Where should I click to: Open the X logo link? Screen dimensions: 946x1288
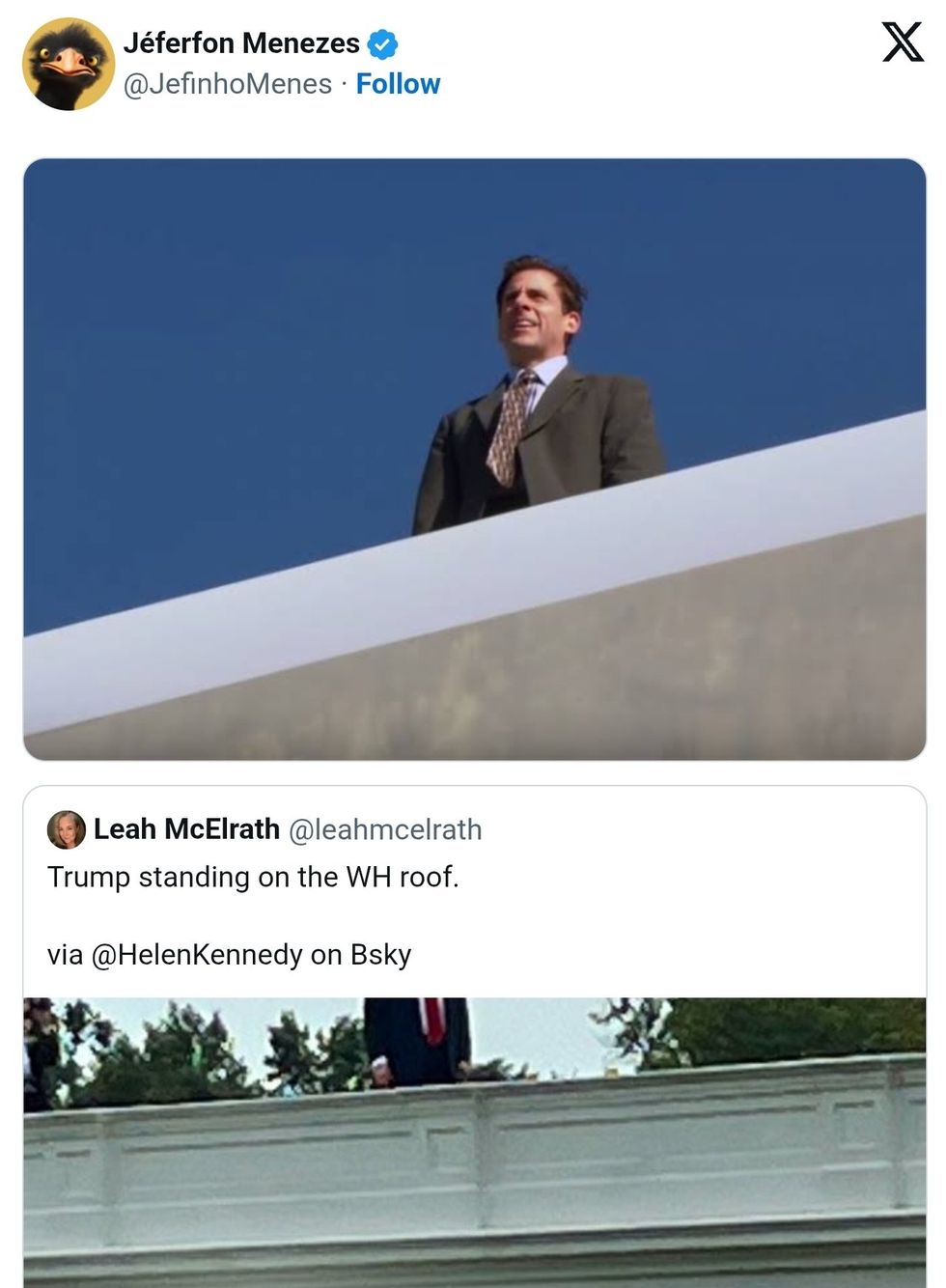(903, 42)
